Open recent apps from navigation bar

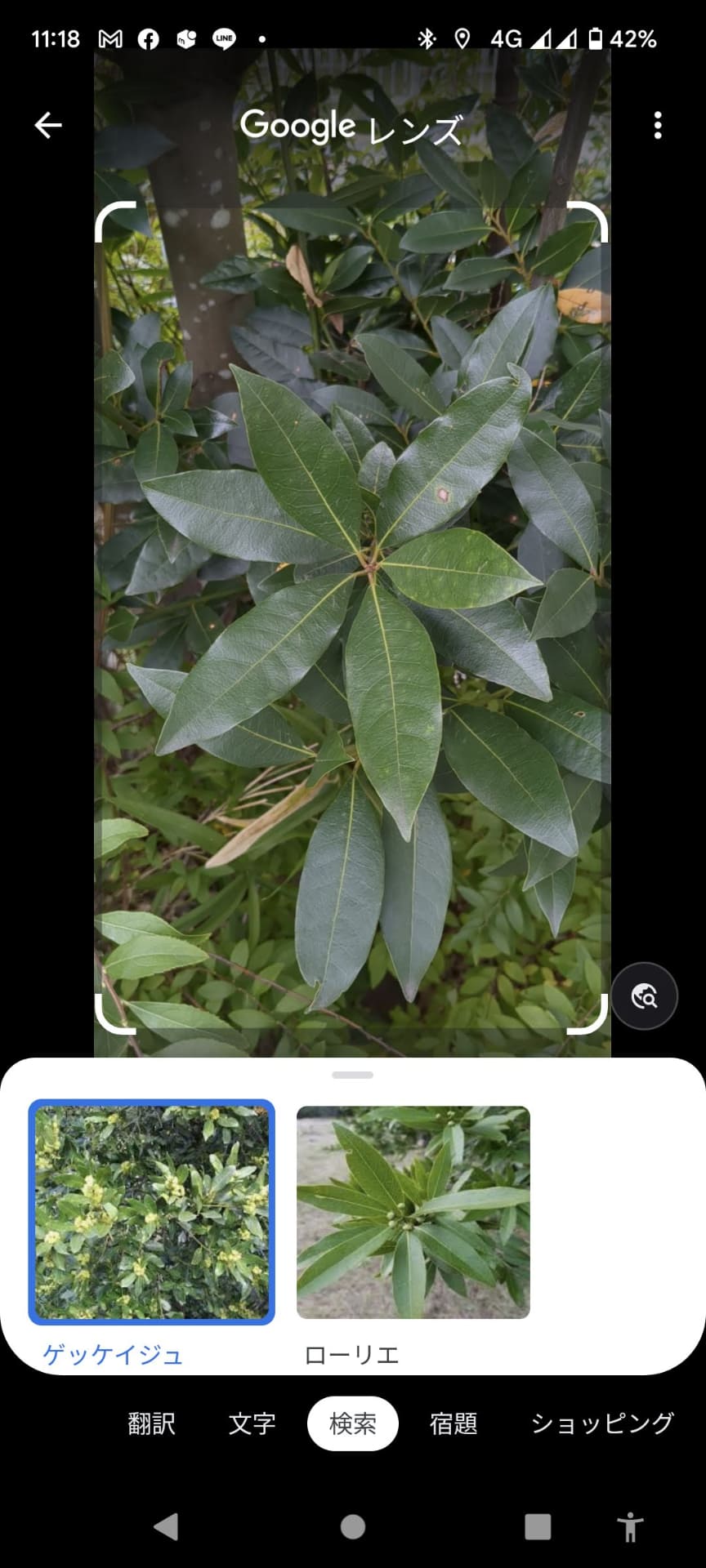coord(538,1526)
